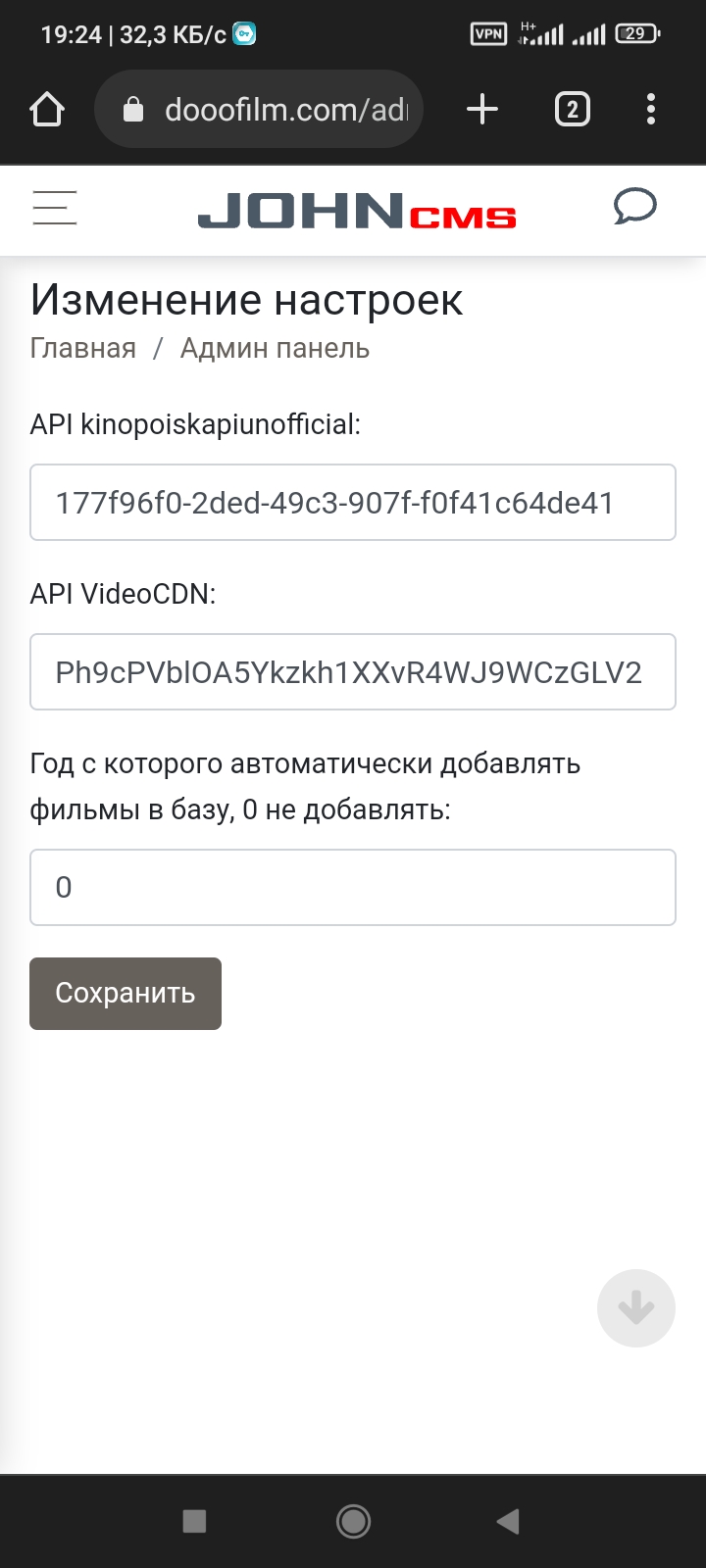Tap the scroll-down arrow button
The width and height of the screenshot is (706, 1568).
[635, 1308]
